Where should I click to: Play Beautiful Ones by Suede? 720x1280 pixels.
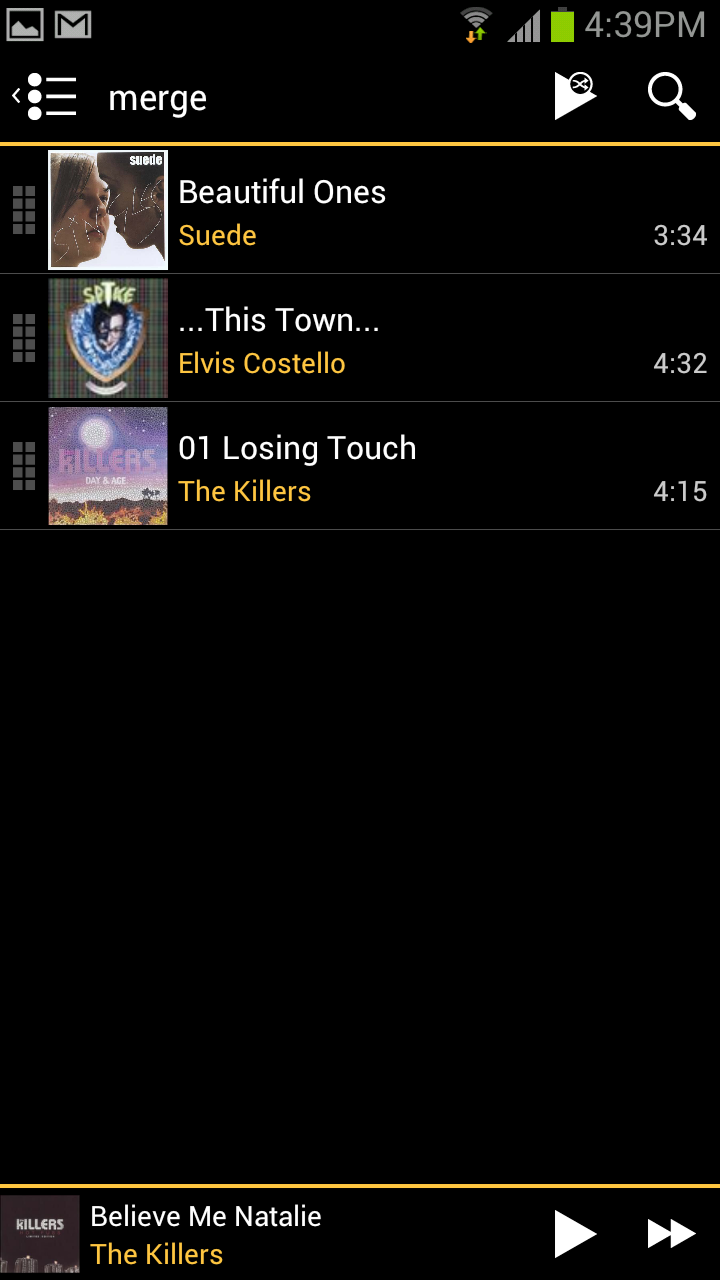tap(400, 210)
